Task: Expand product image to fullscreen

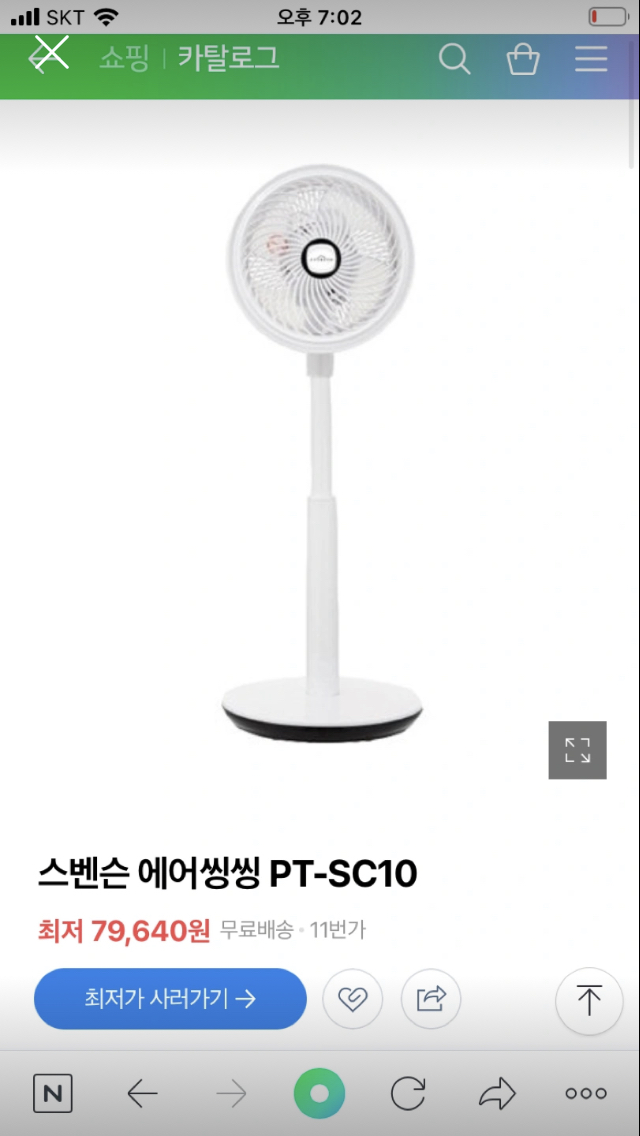Action: tap(577, 750)
